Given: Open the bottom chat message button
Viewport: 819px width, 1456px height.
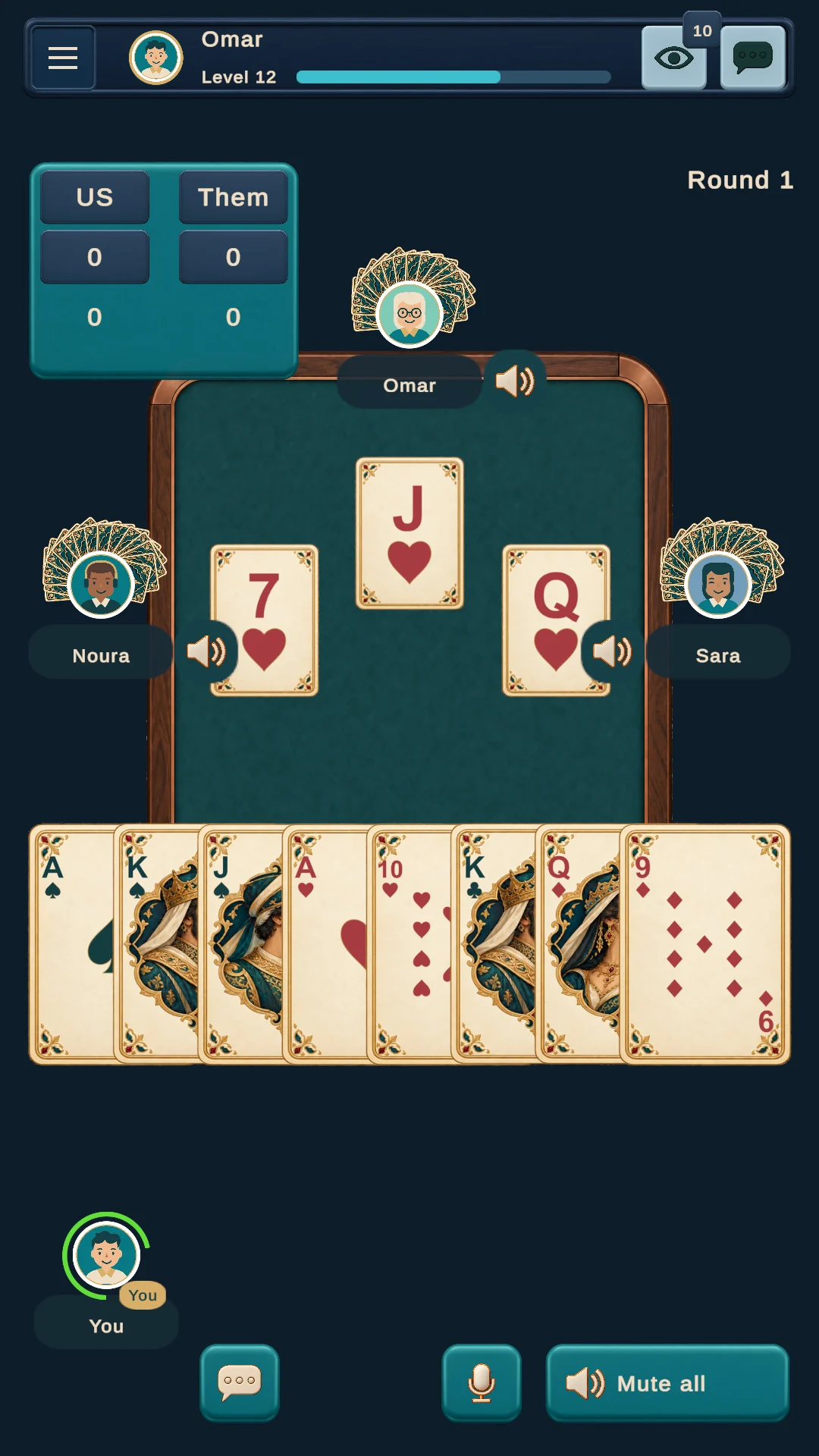Looking at the screenshot, I should pyautogui.click(x=240, y=1382).
